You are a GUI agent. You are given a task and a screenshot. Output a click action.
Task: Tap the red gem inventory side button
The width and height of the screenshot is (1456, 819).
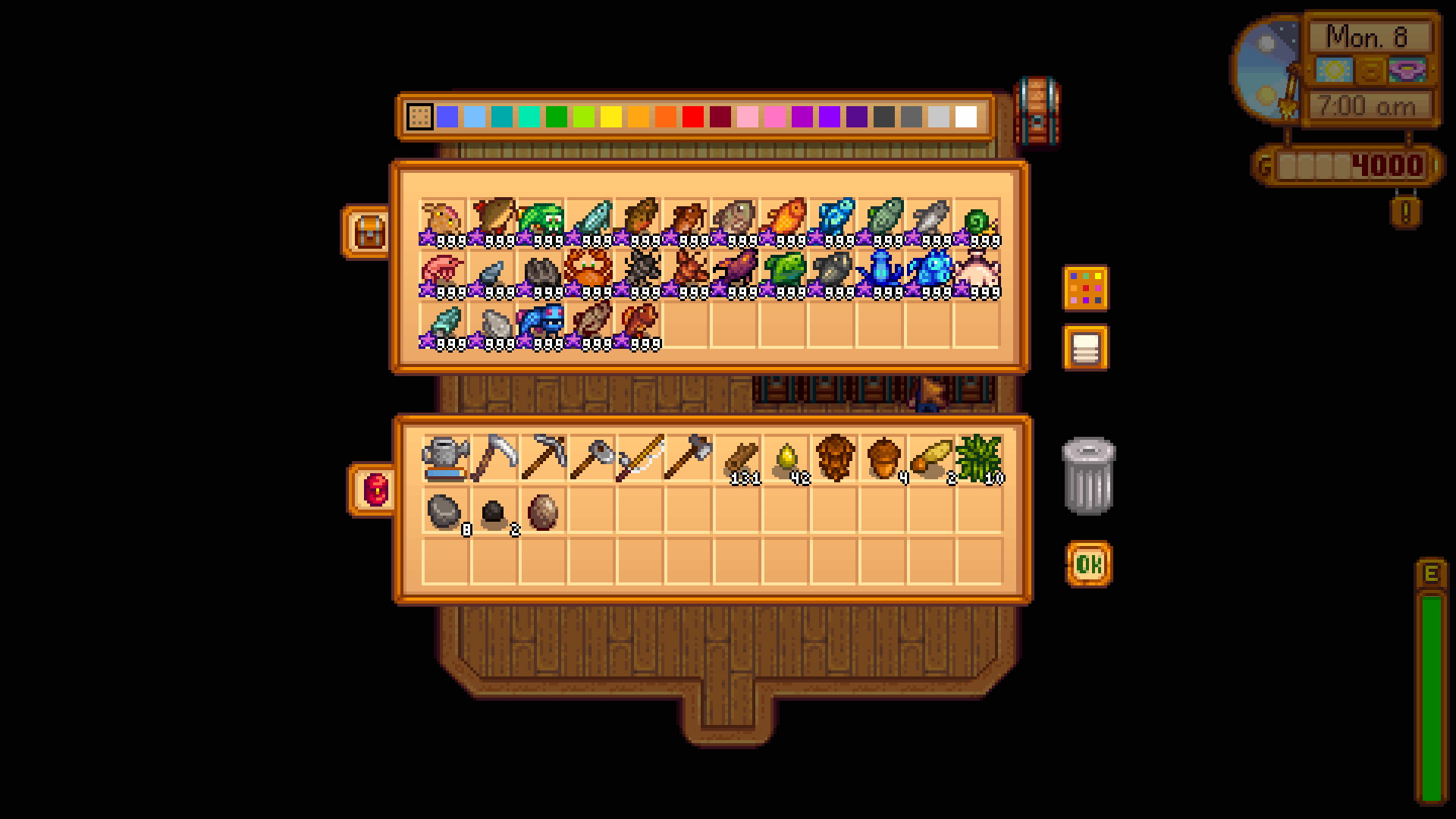pos(374,489)
